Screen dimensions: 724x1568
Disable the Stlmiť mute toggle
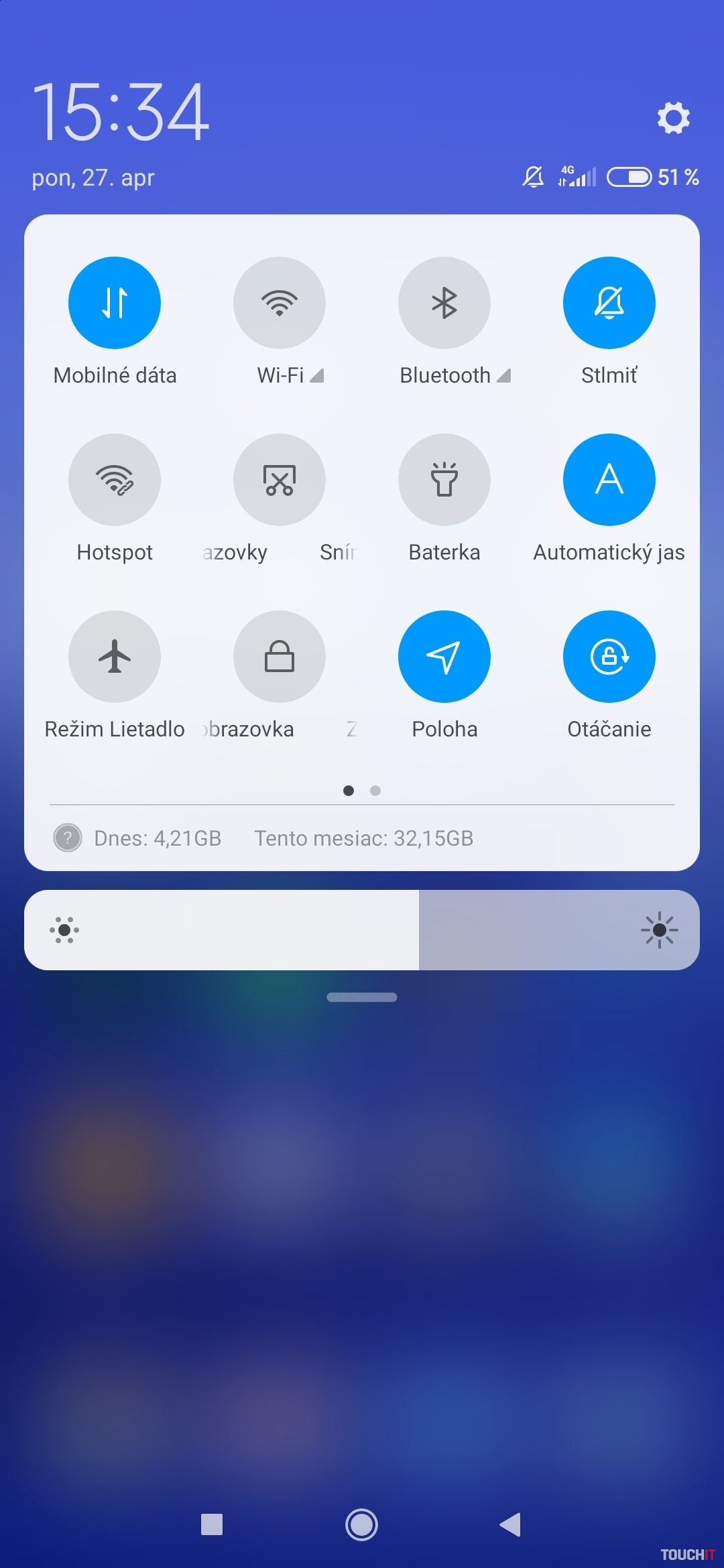(609, 303)
